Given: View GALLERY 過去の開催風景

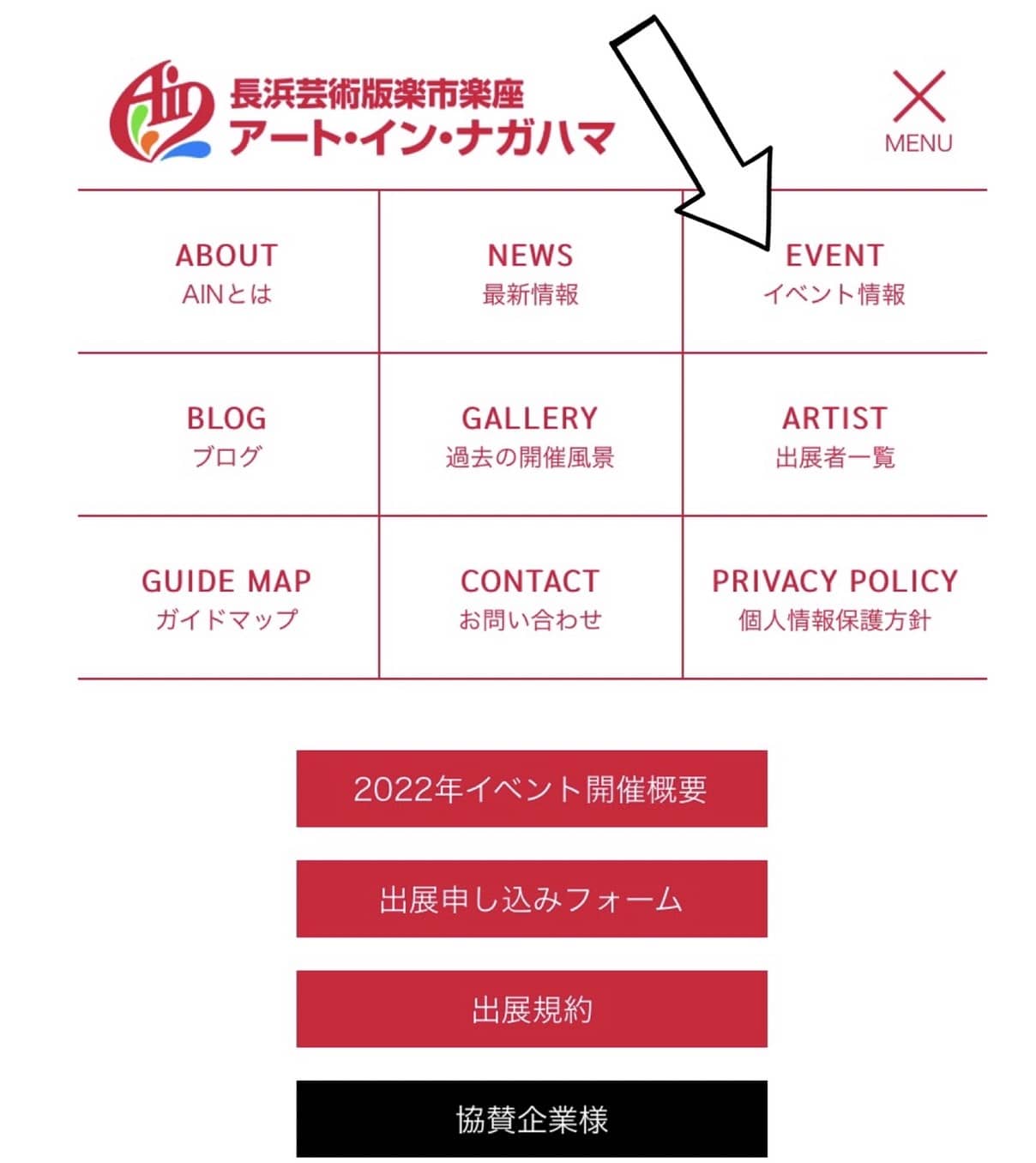Looking at the screenshot, I should click(530, 436).
